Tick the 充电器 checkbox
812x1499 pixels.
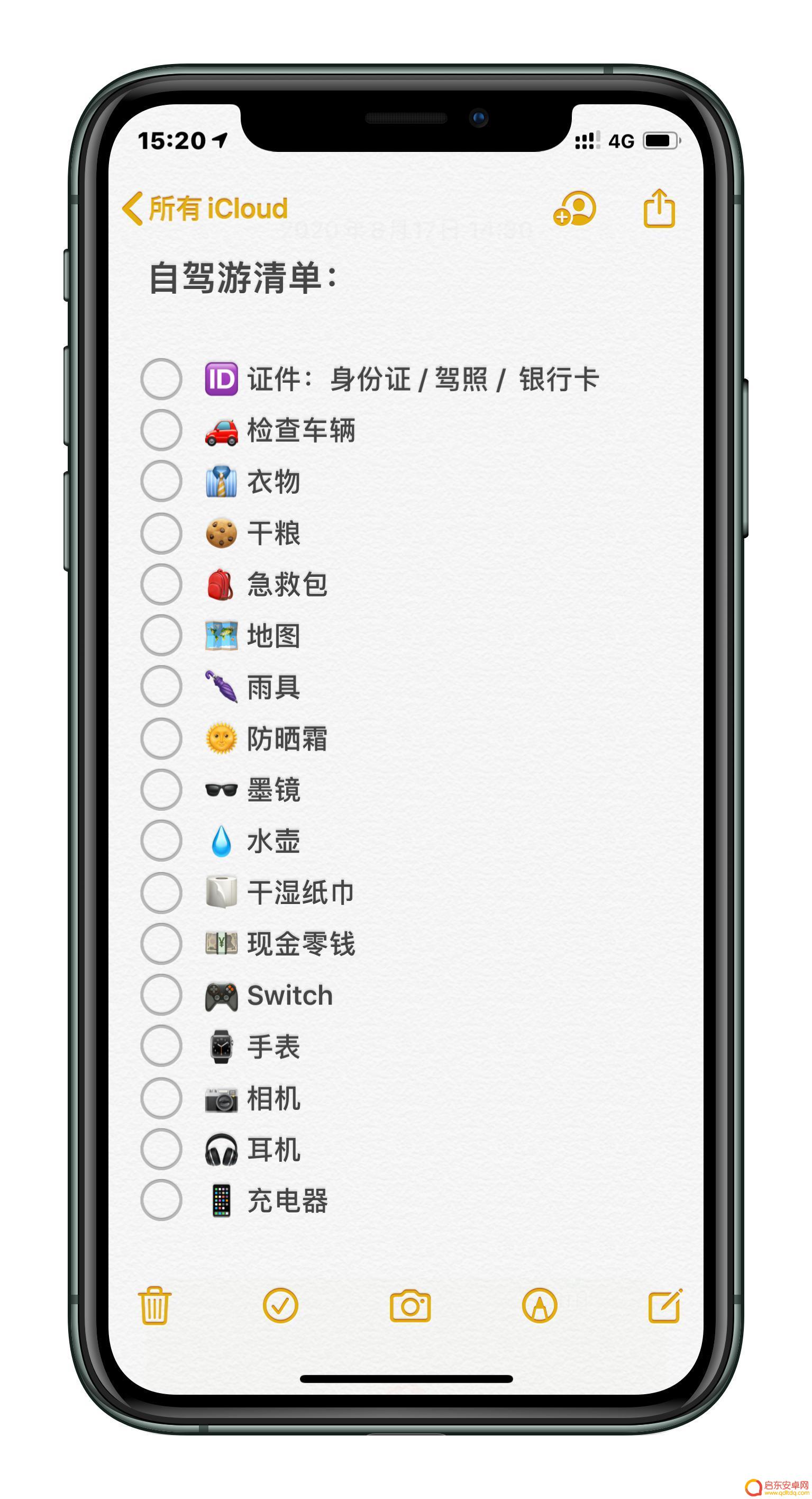point(161,1200)
